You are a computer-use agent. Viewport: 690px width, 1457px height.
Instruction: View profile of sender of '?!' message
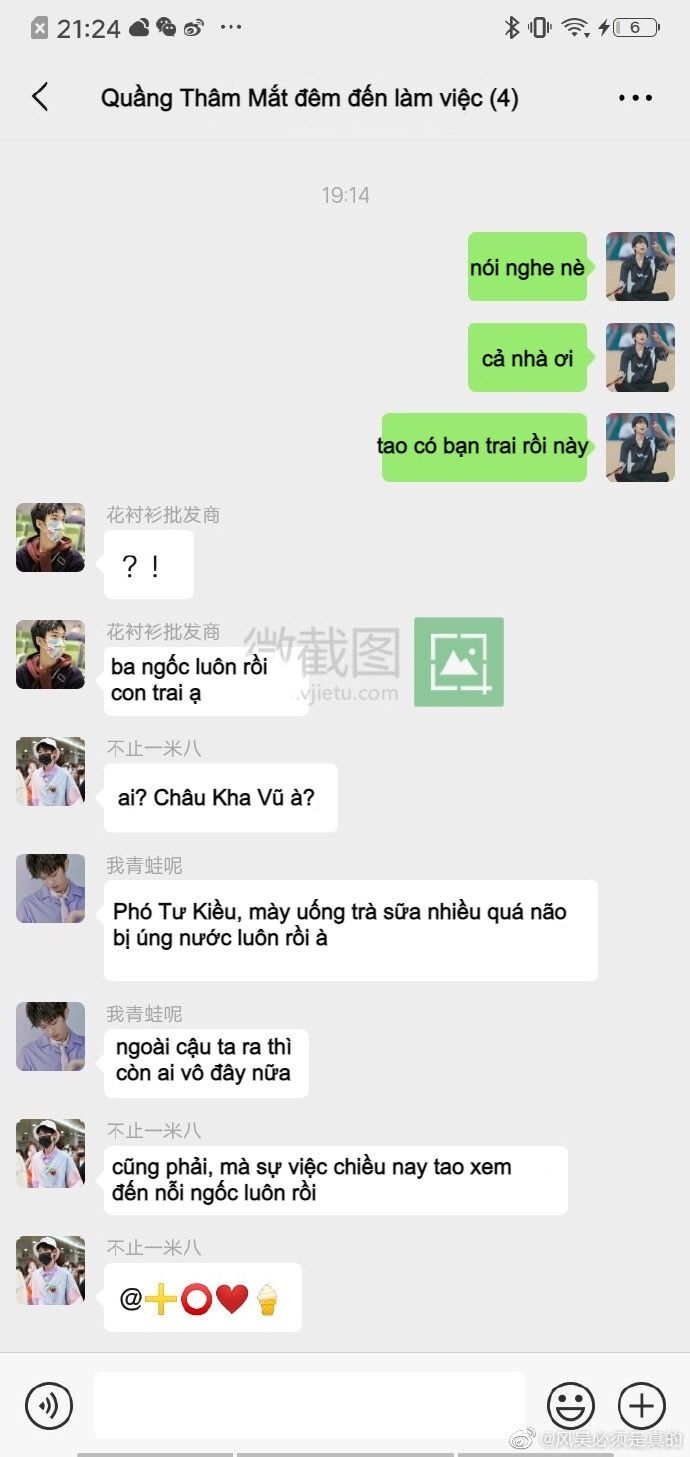[50, 538]
